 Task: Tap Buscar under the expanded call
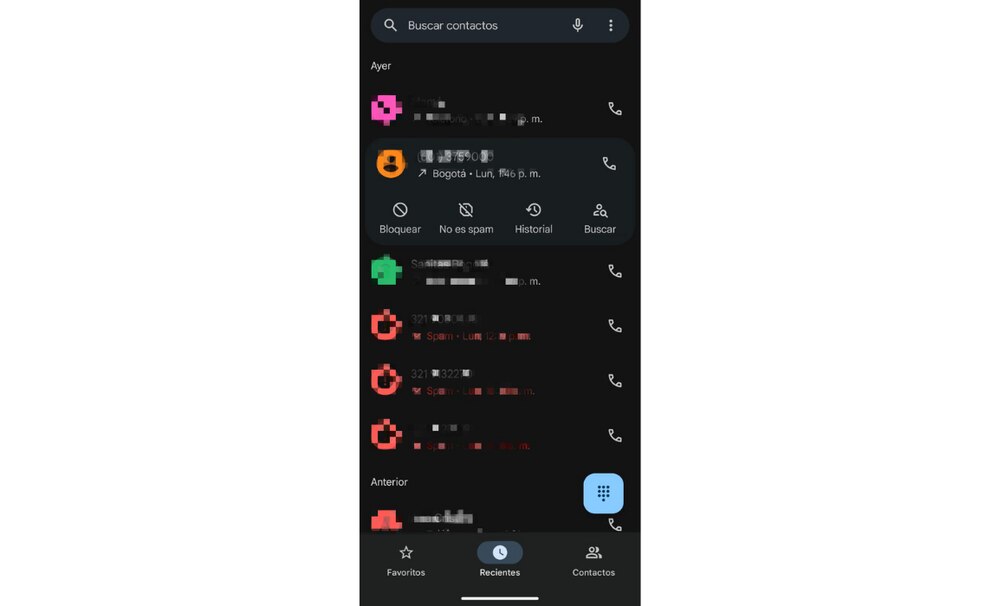click(600, 217)
